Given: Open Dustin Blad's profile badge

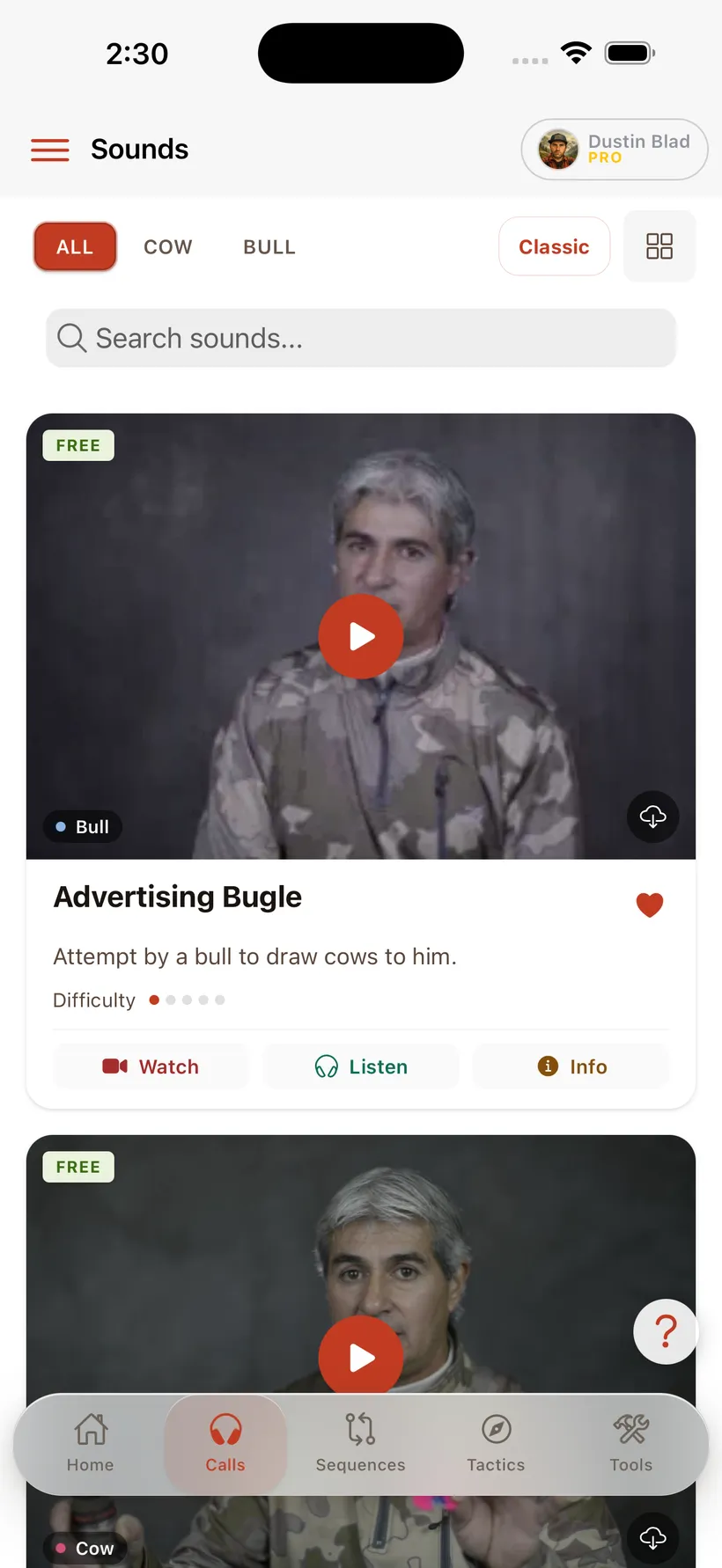Looking at the screenshot, I should (615, 150).
